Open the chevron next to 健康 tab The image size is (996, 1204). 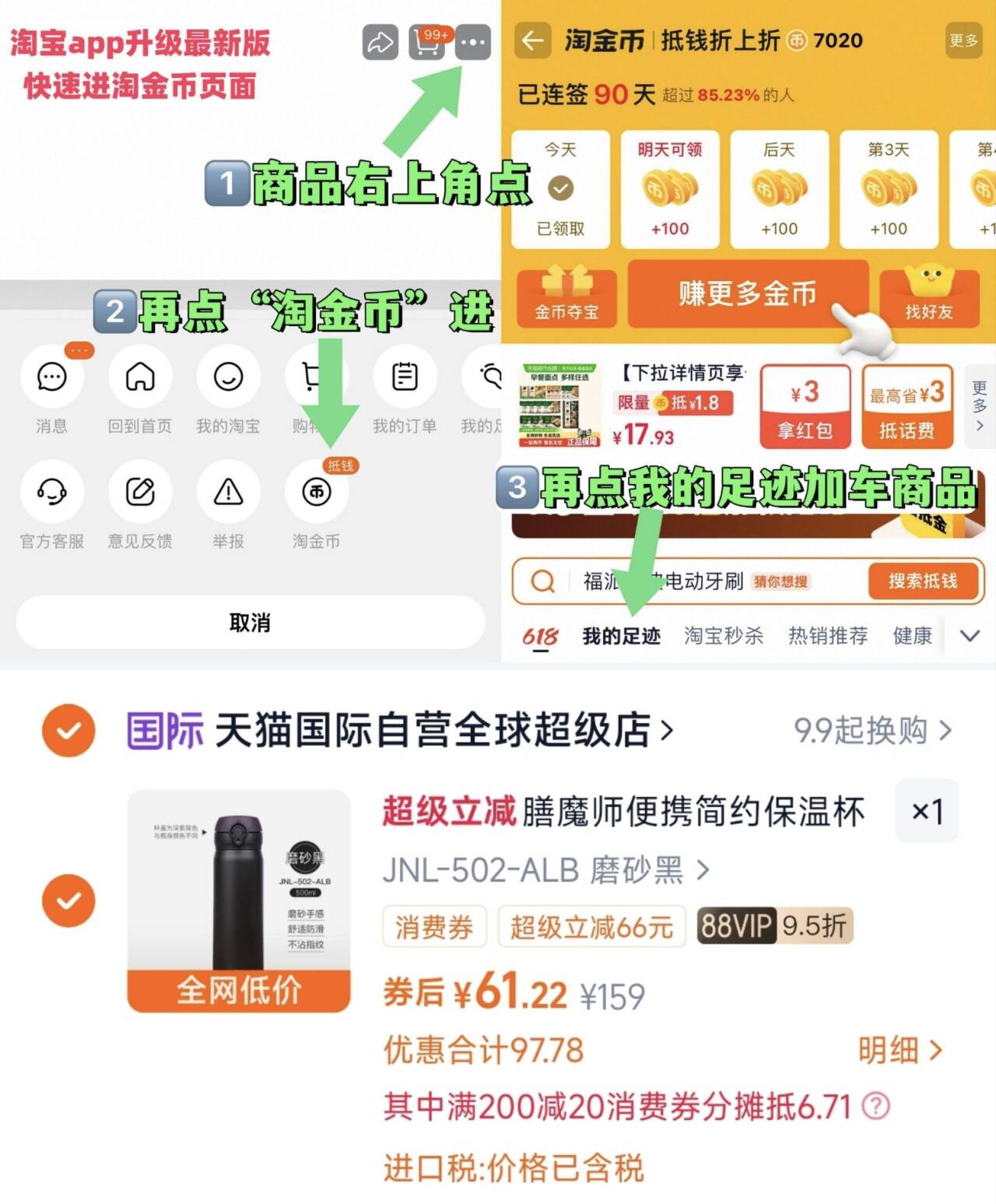tap(970, 636)
